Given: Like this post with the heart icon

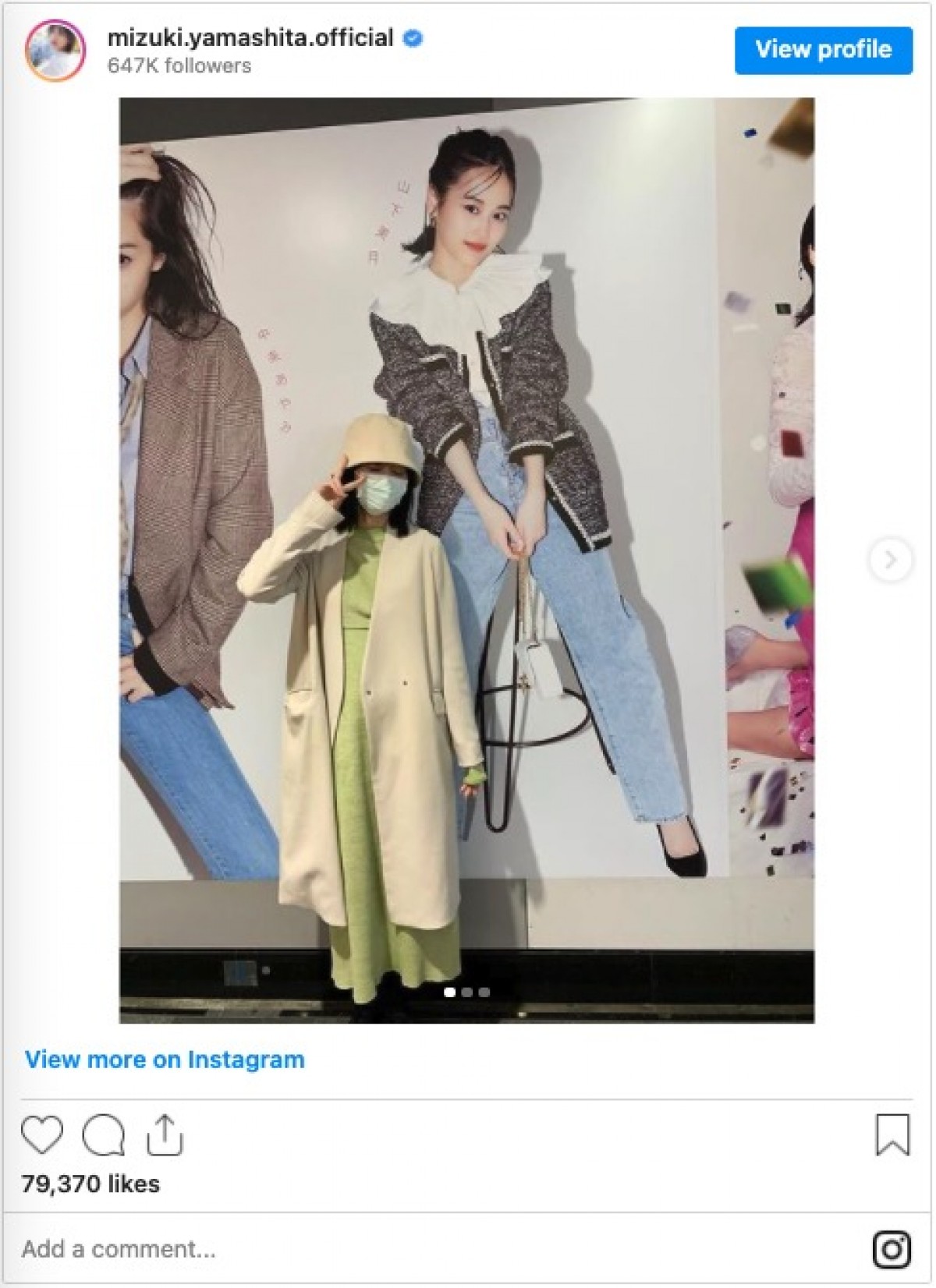Looking at the screenshot, I should [42, 1135].
